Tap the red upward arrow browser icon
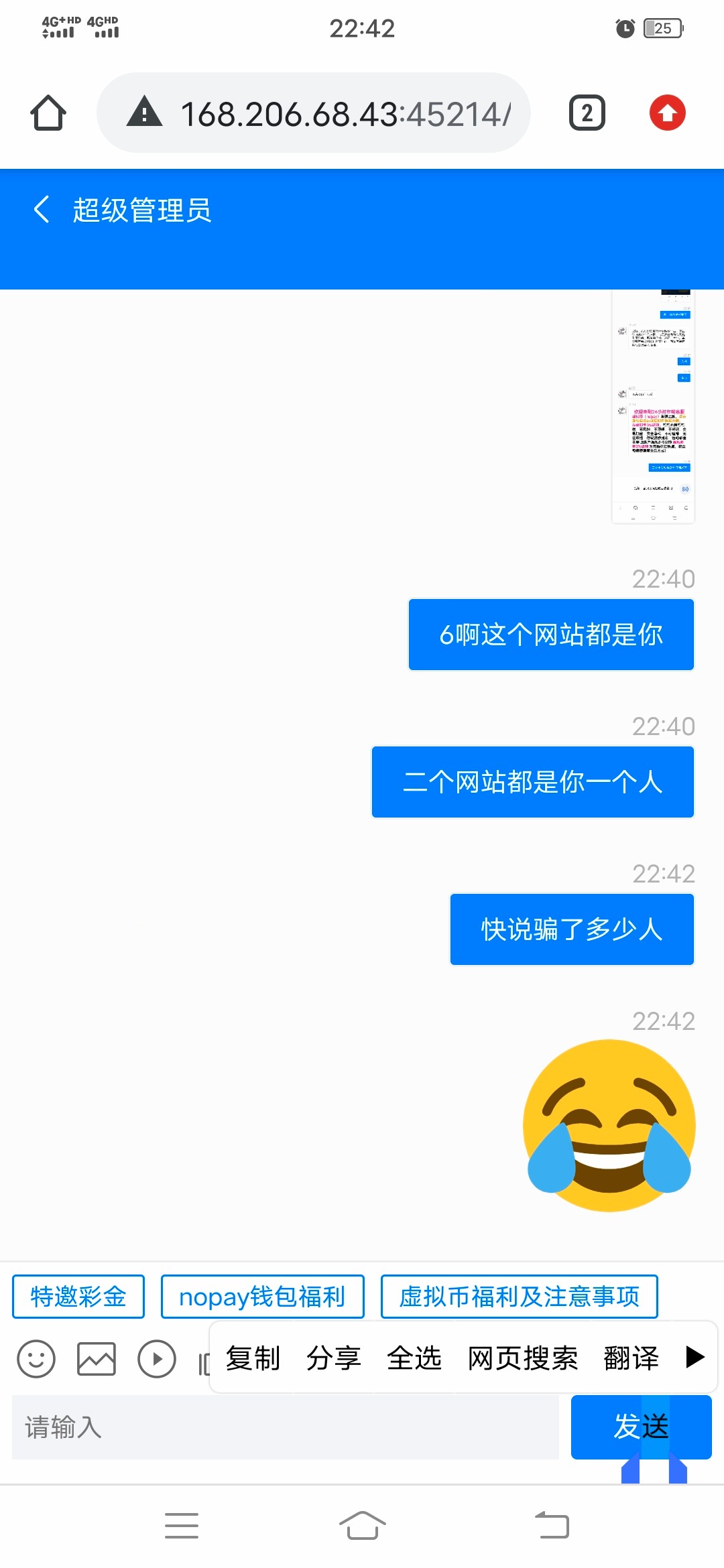The width and height of the screenshot is (724, 1568). coord(668,113)
